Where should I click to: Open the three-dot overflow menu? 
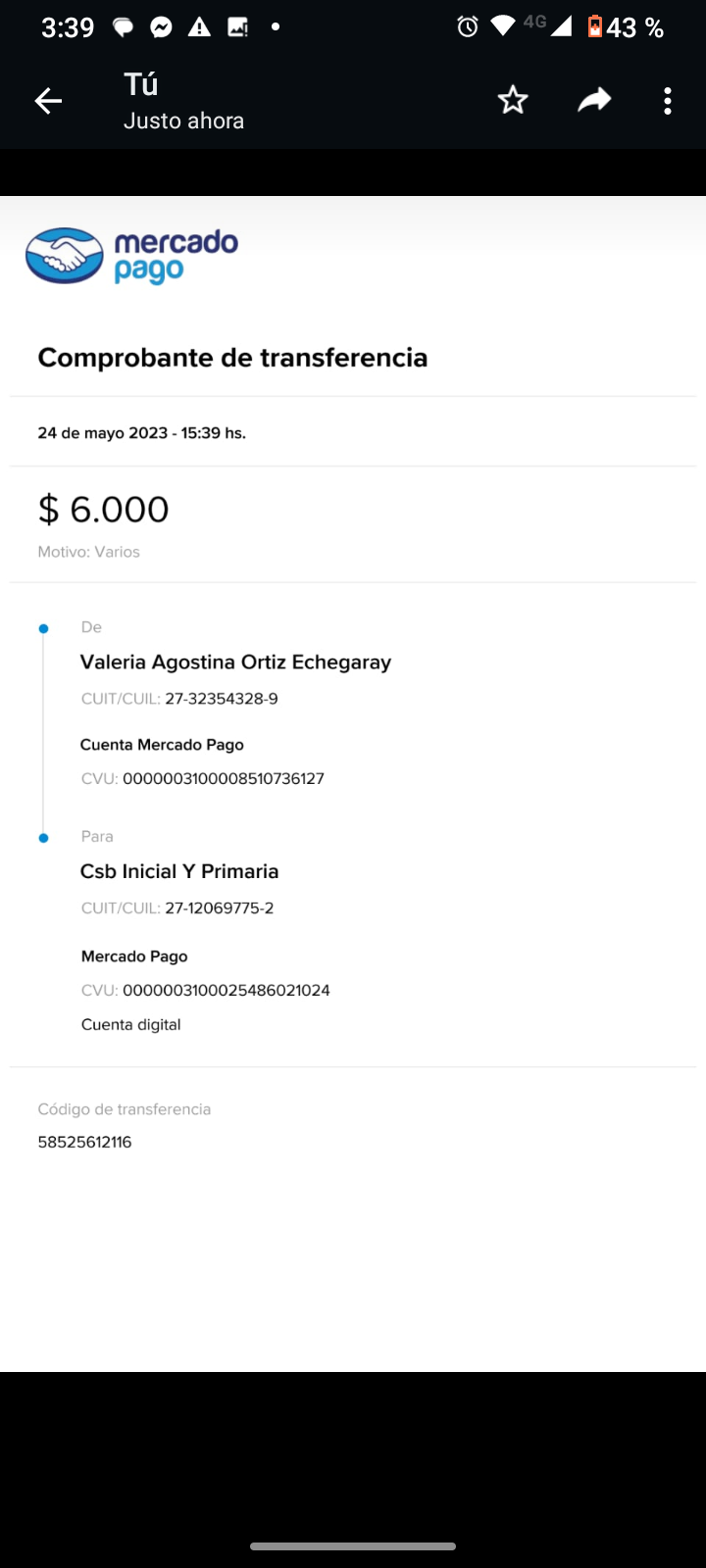(x=668, y=101)
